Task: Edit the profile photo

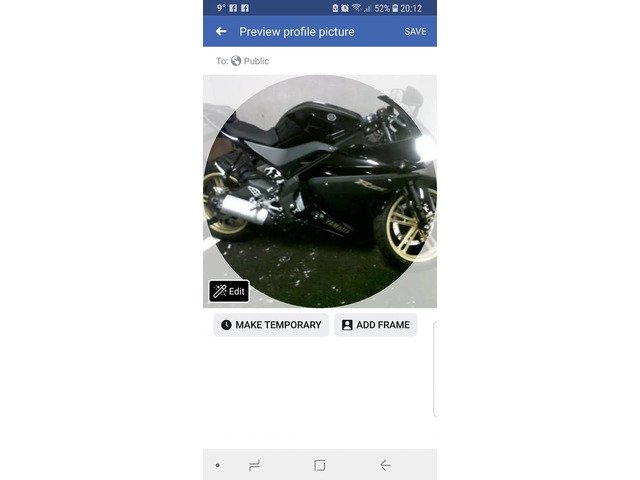Action: click(229, 291)
